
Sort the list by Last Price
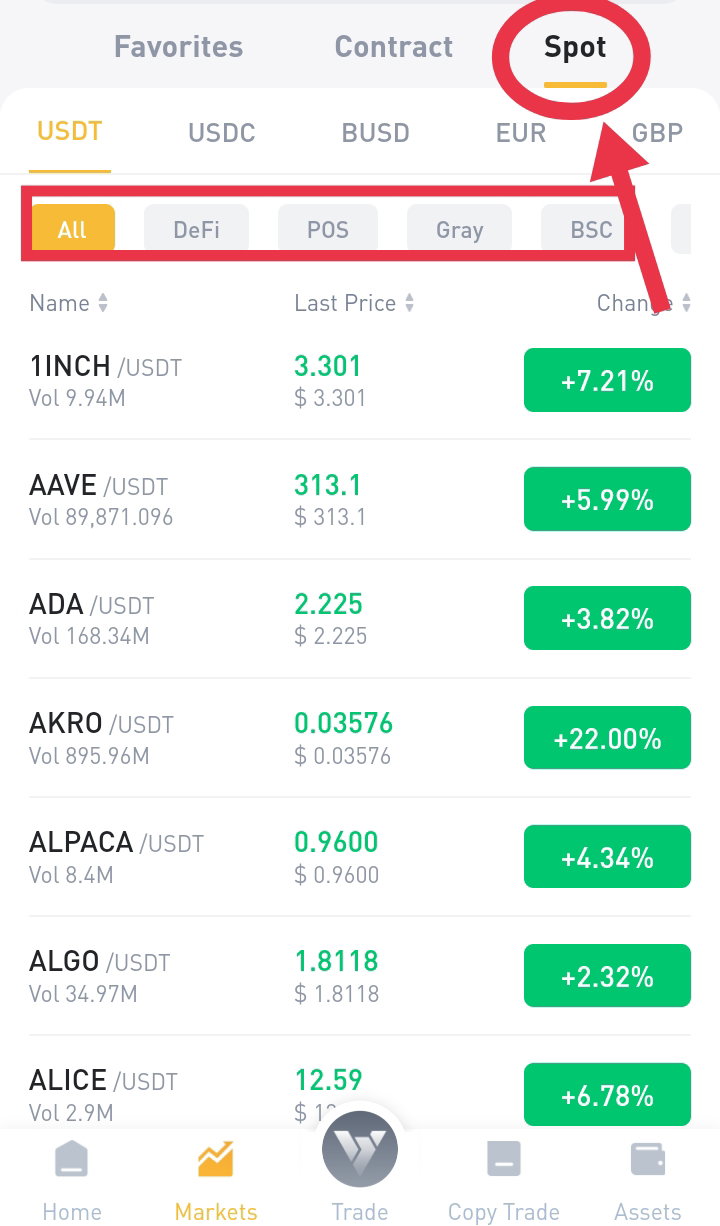(x=354, y=303)
